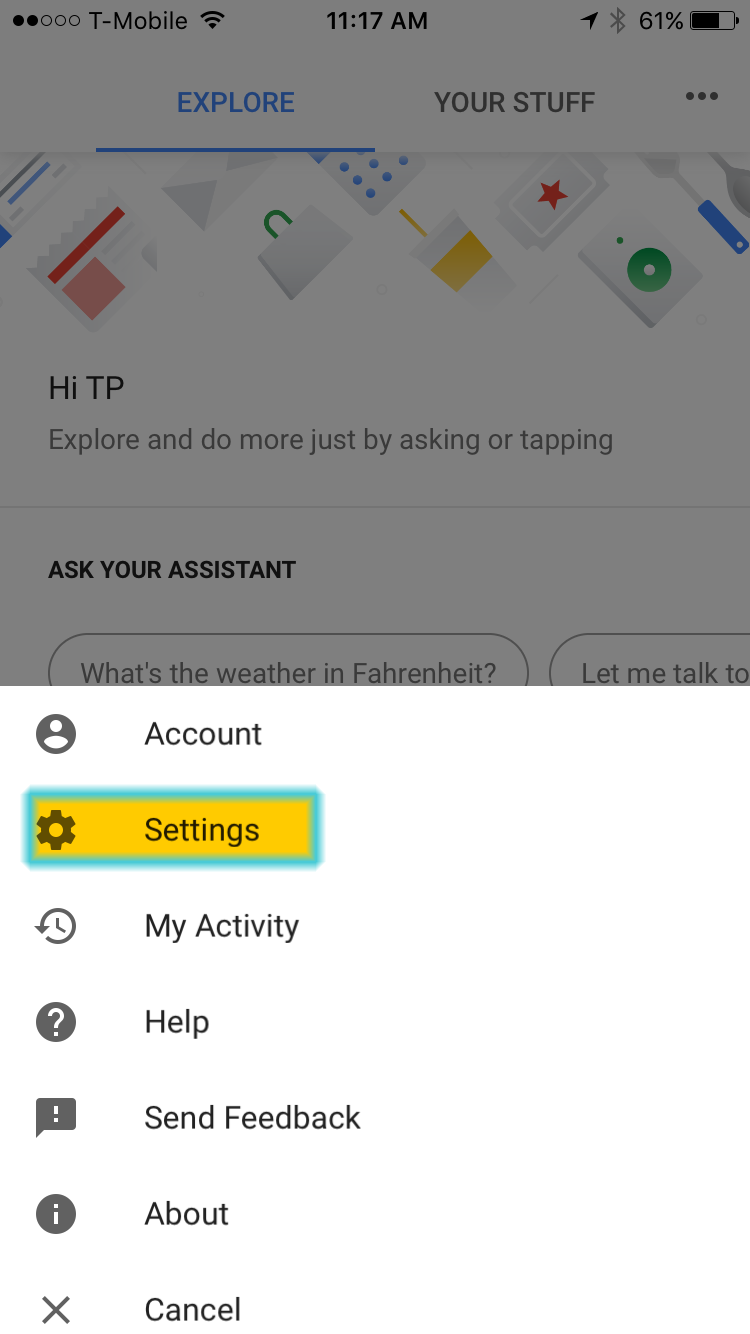View My Activity history
This screenshot has width=750, height=1334.
[375, 926]
